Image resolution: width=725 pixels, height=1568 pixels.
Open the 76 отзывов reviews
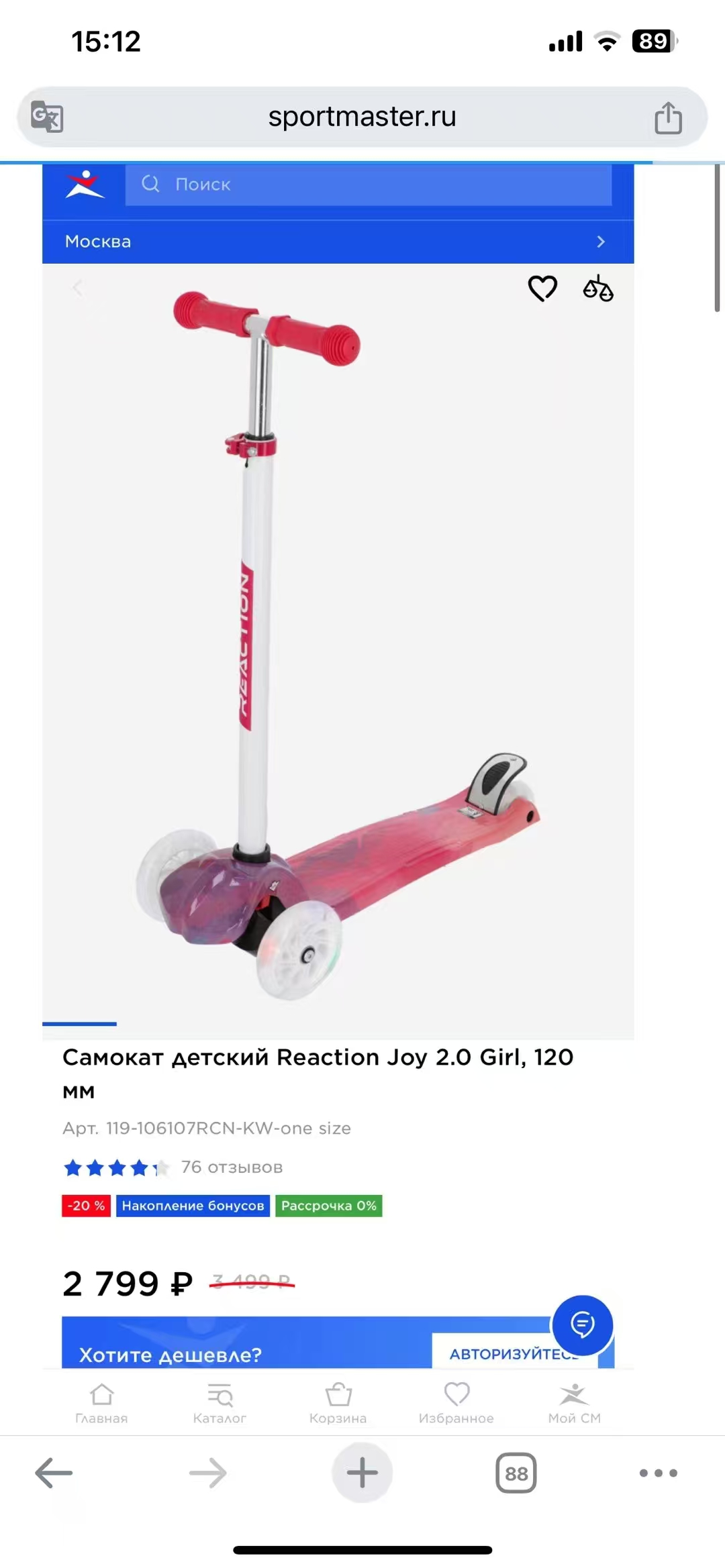tap(232, 1167)
